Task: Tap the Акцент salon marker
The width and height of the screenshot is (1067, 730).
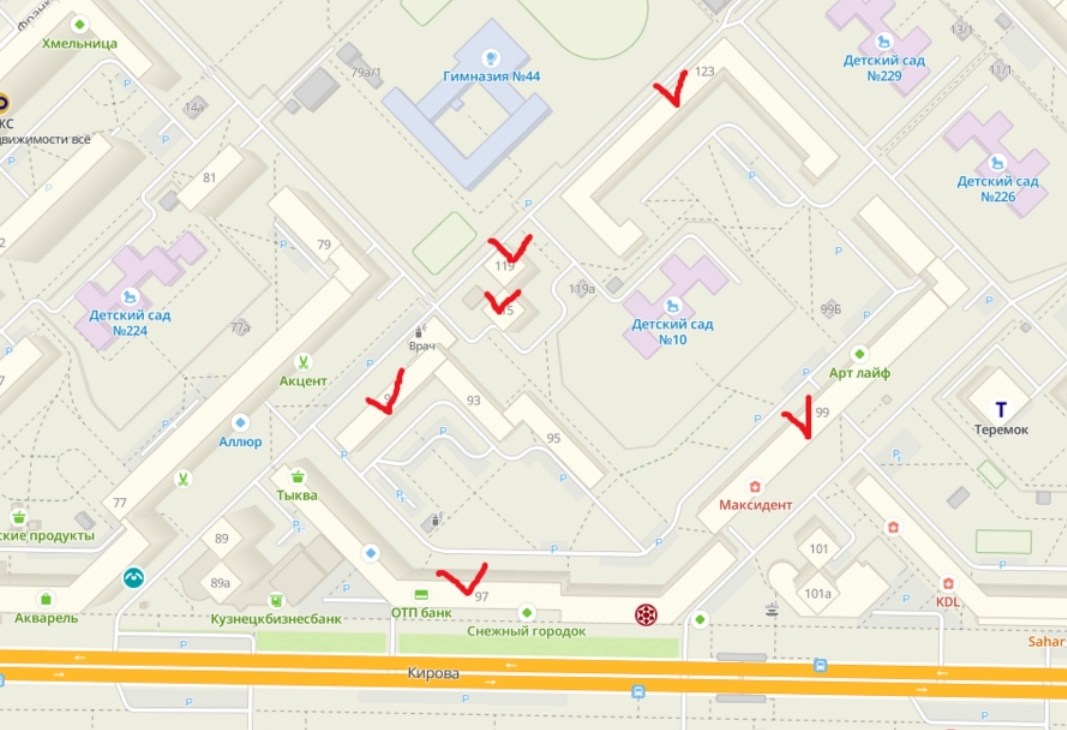Action: (303, 362)
